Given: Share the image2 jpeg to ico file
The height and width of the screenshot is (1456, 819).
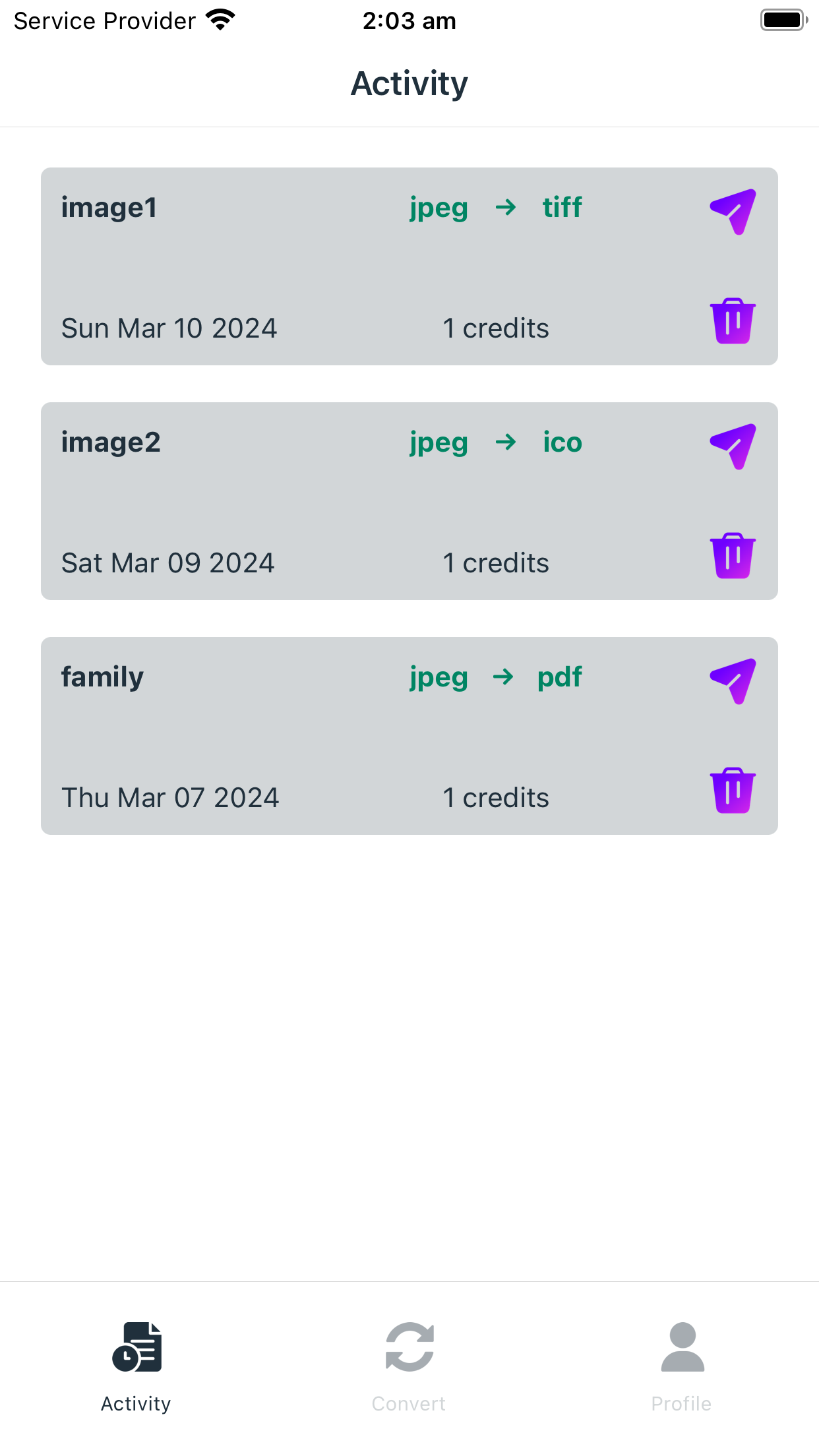Looking at the screenshot, I should tap(733, 446).
